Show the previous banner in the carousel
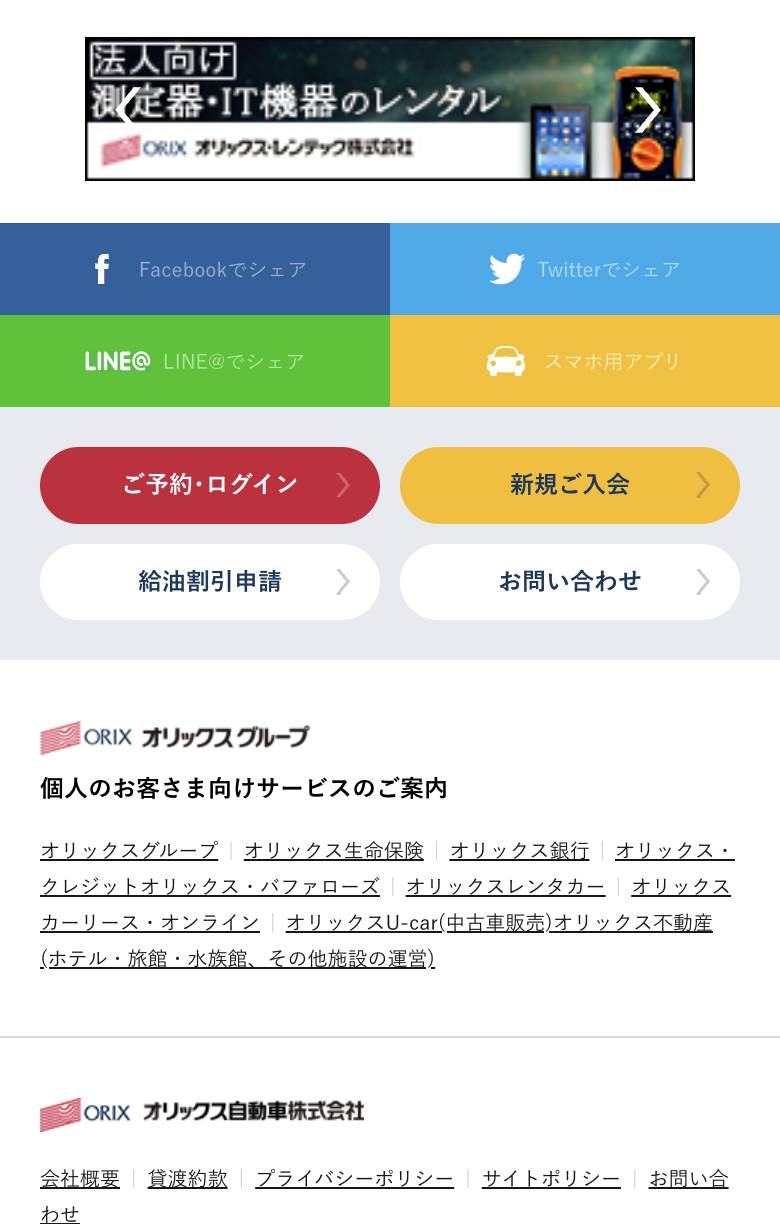Viewport: 780px width, 1224px height. (126, 109)
